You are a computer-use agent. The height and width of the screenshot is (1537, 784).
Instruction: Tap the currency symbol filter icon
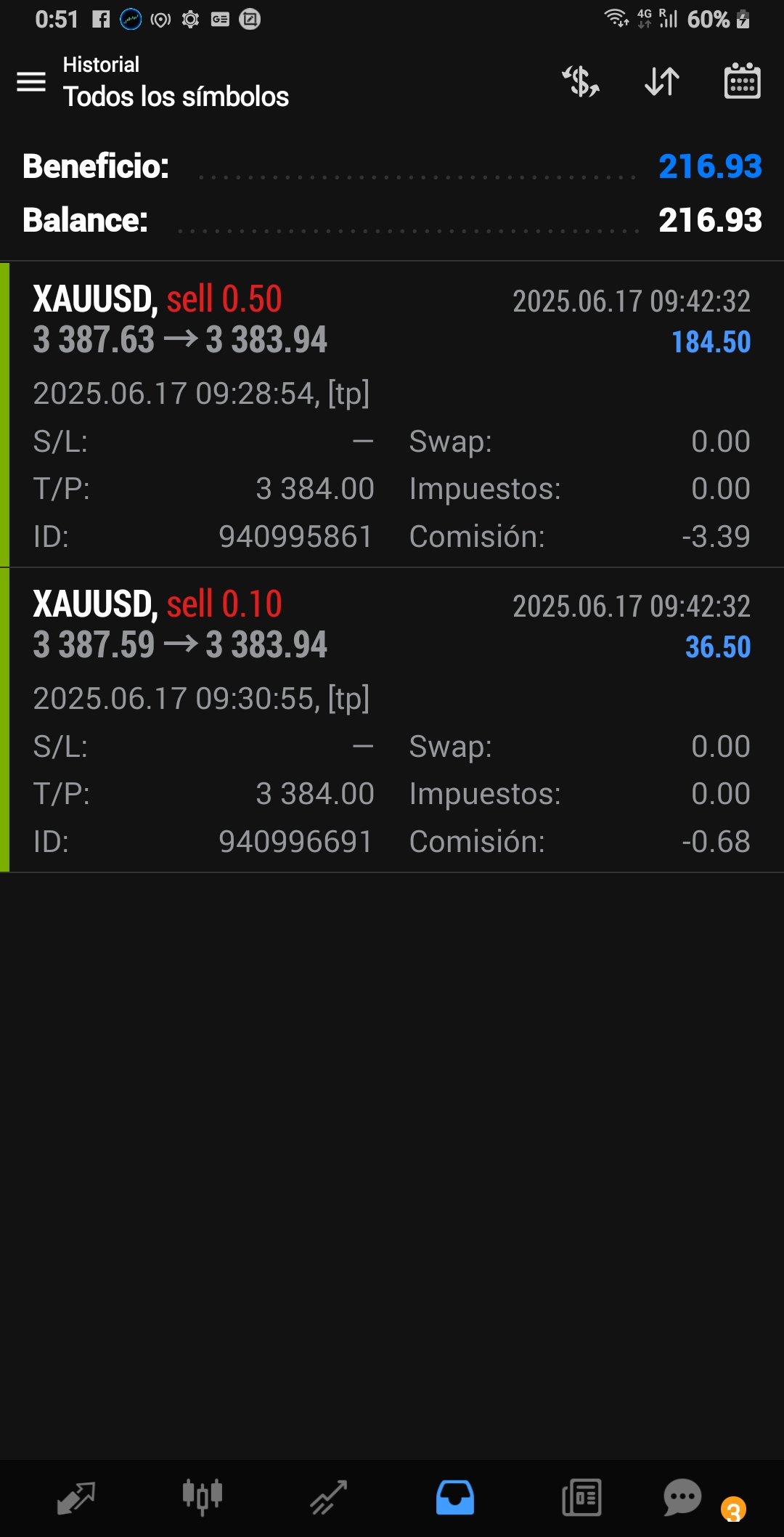click(x=581, y=81)
